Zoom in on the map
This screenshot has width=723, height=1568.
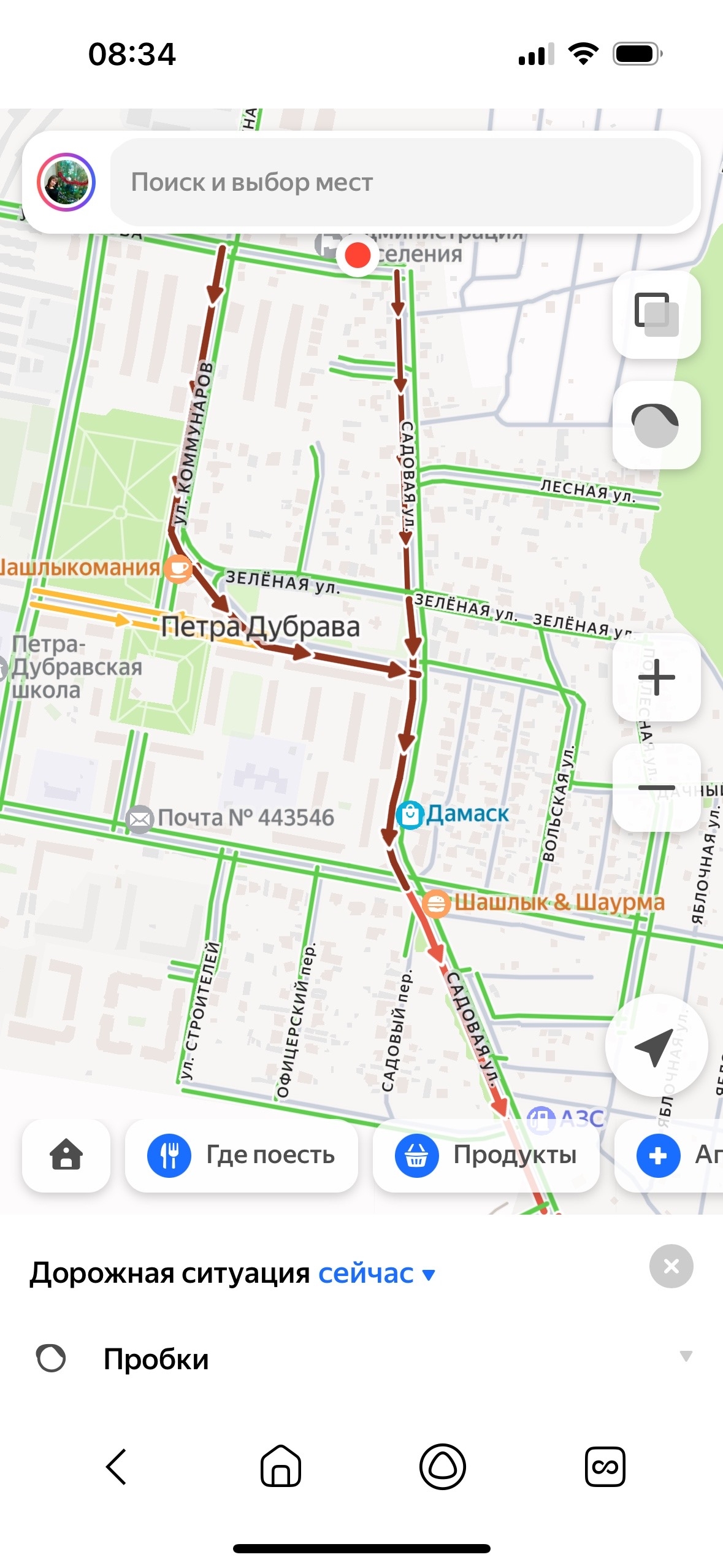point(656,677)
